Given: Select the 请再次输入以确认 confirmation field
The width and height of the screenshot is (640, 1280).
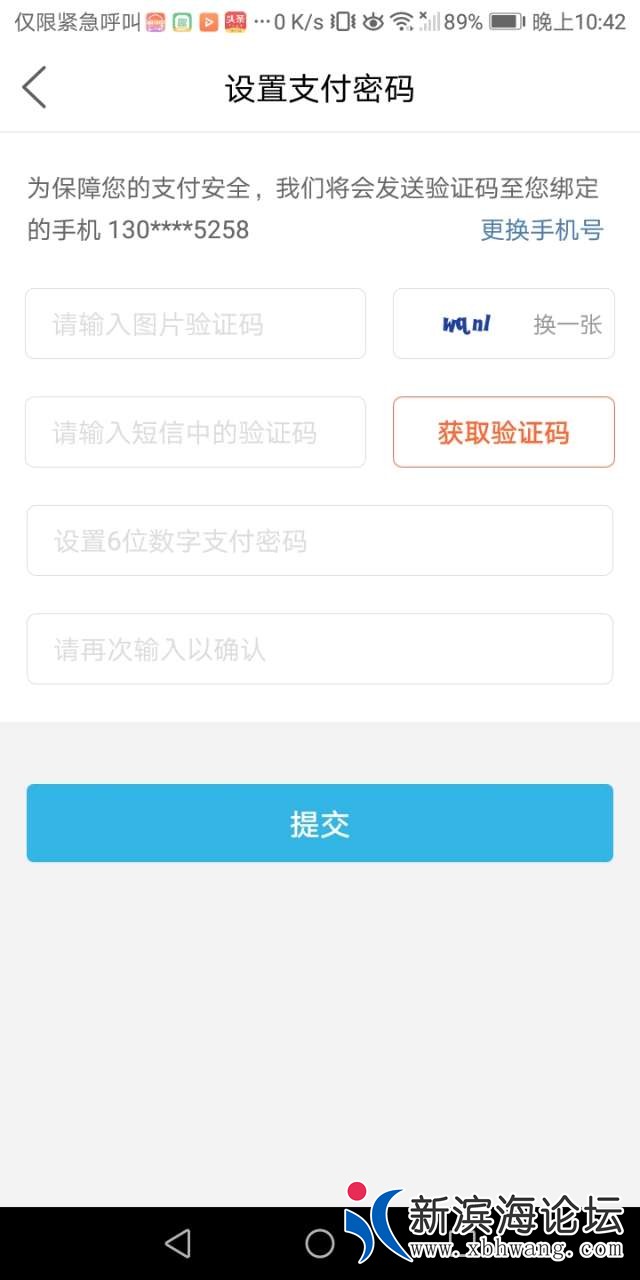Looking at the screenshot, I should pos(319,649).
